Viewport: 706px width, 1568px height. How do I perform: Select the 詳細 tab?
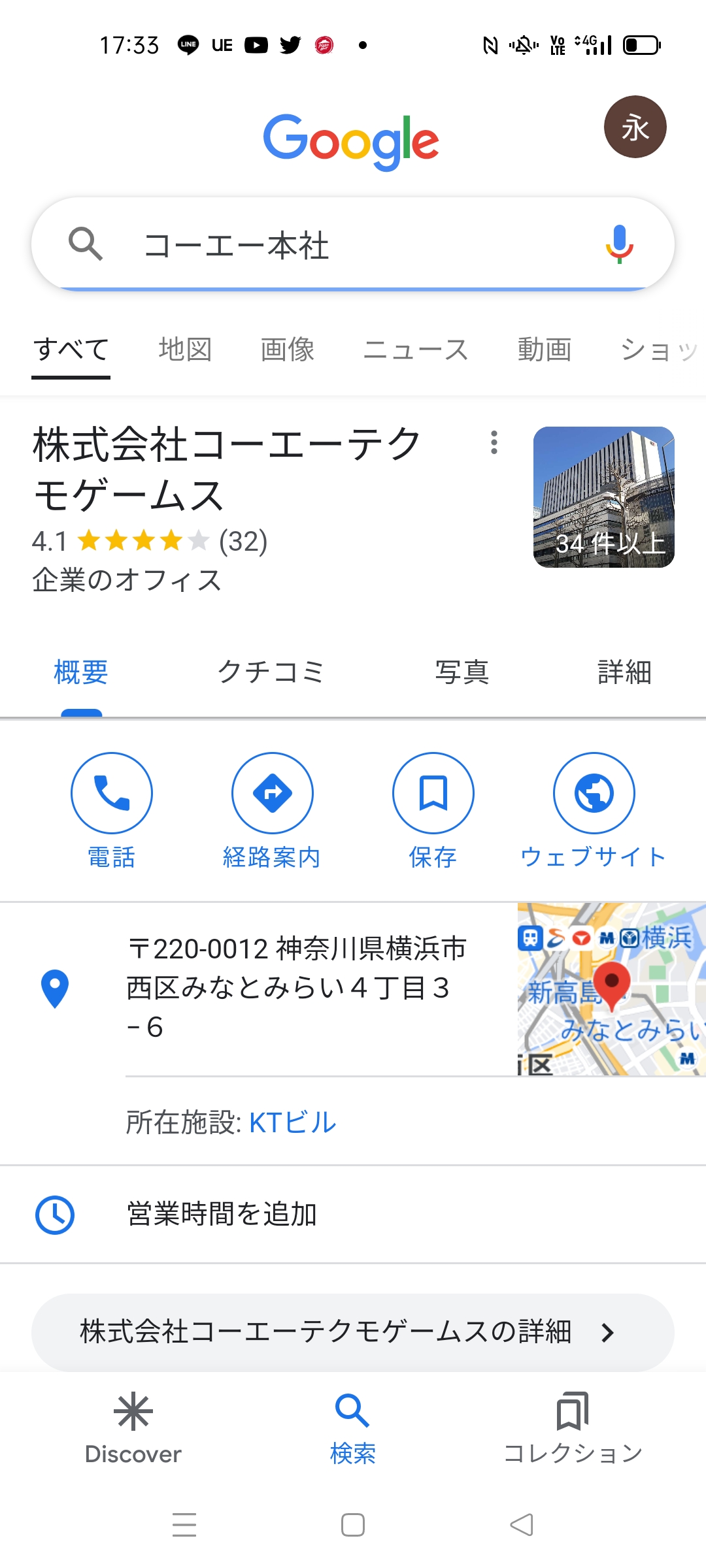[x=624, y=672]
